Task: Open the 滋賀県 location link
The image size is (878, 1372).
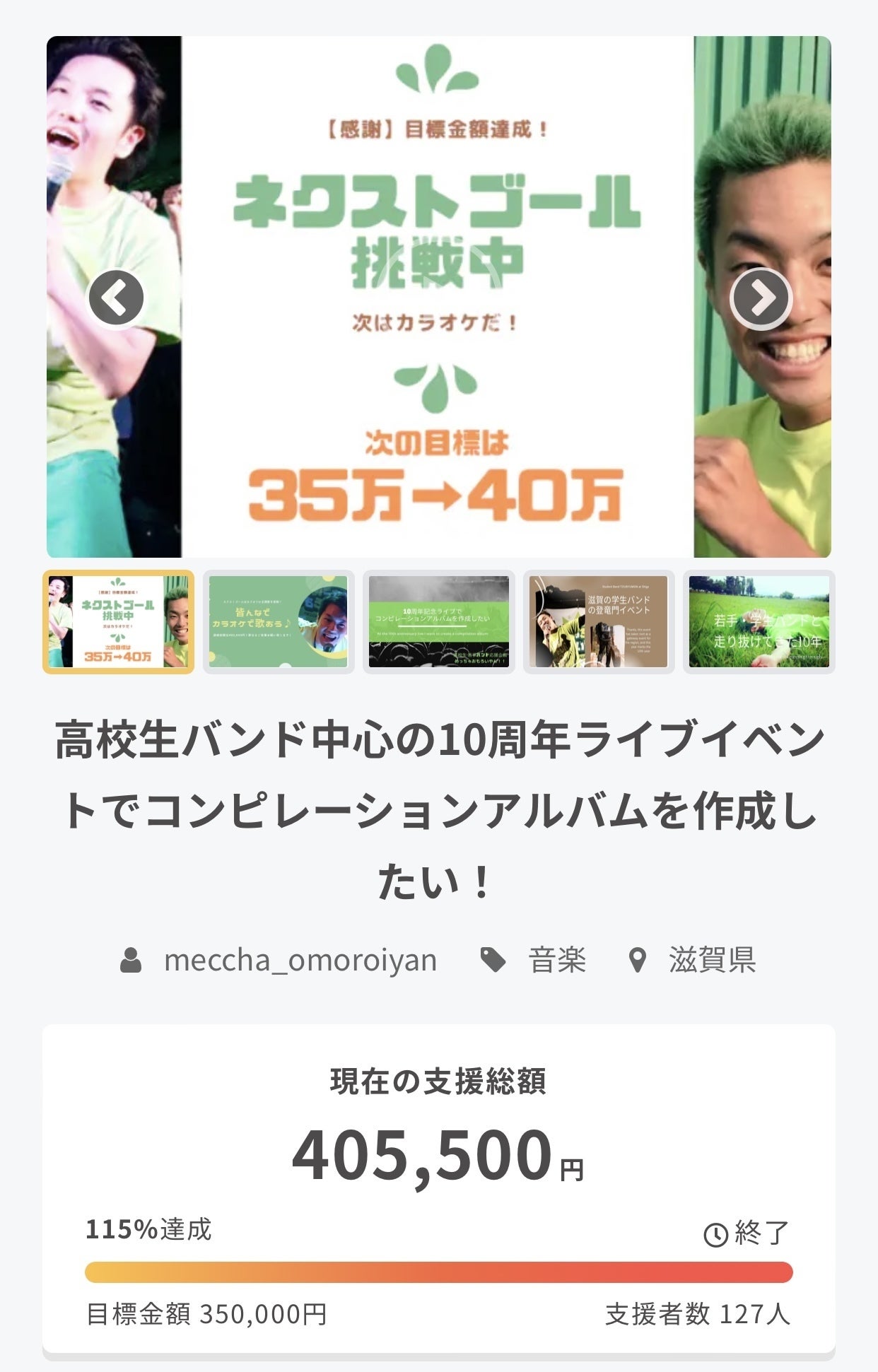Action: (711, 961)
